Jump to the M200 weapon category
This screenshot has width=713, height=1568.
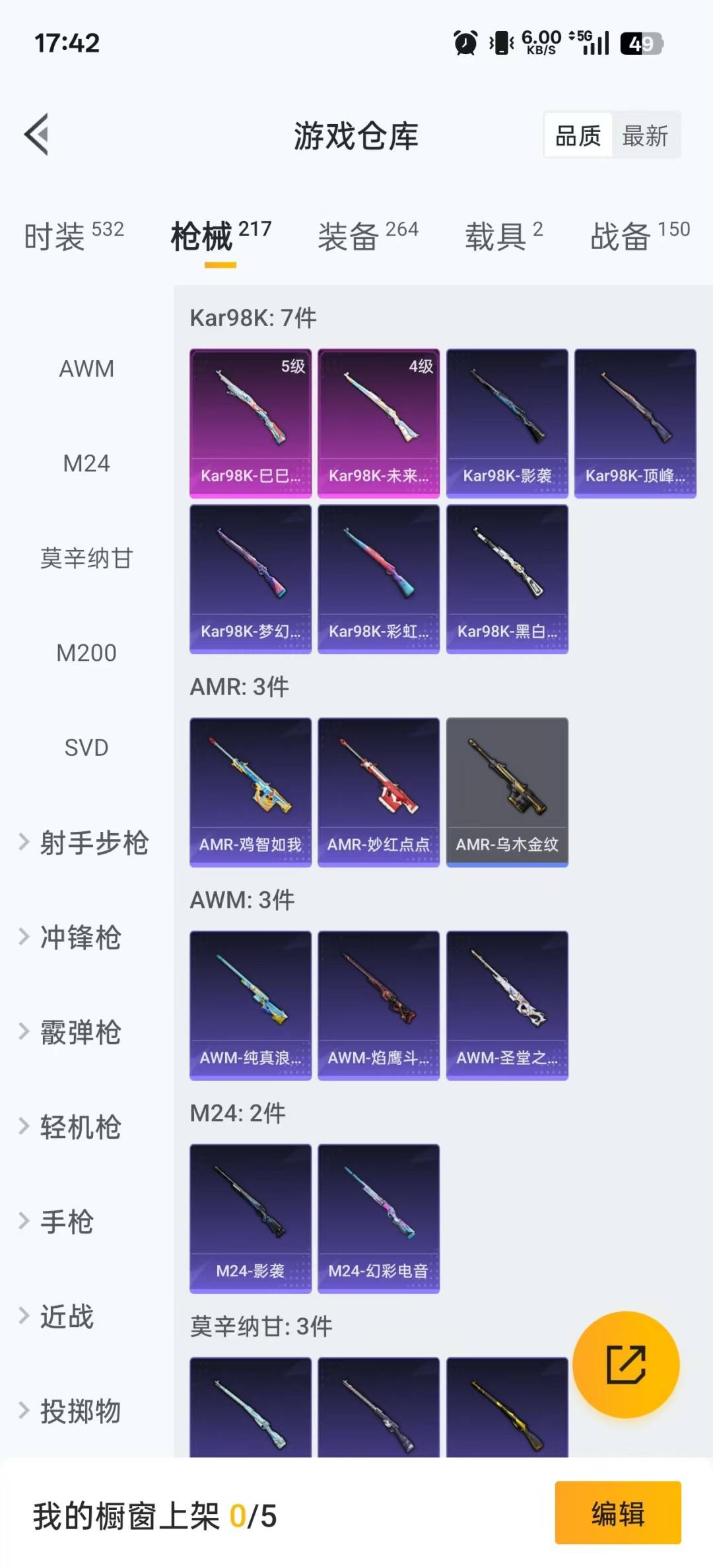(x=86, y=653)
